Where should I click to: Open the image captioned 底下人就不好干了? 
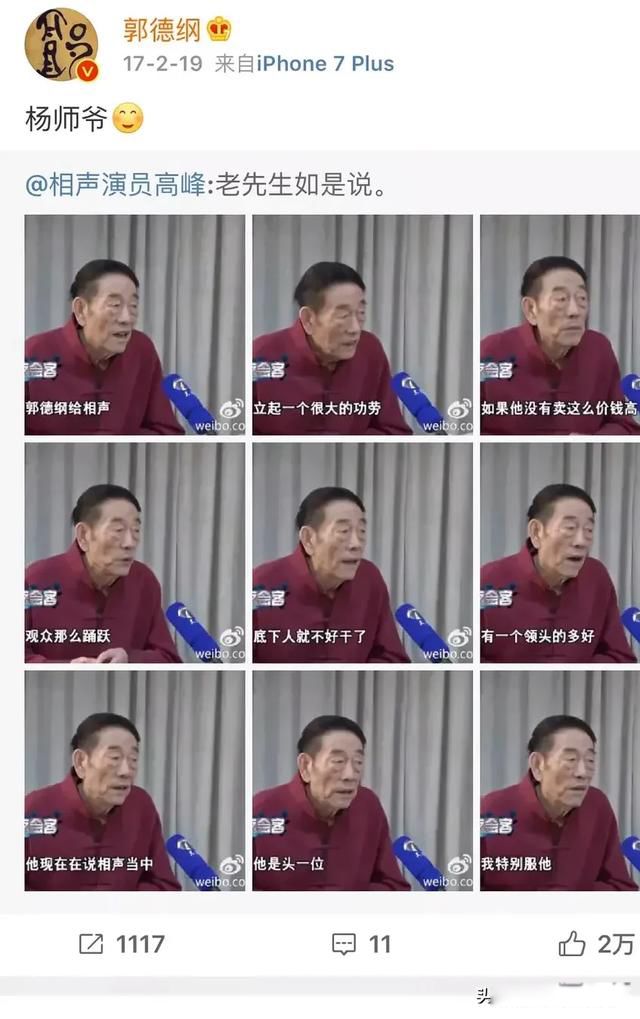pyautogui.click(x=362, y=553)
